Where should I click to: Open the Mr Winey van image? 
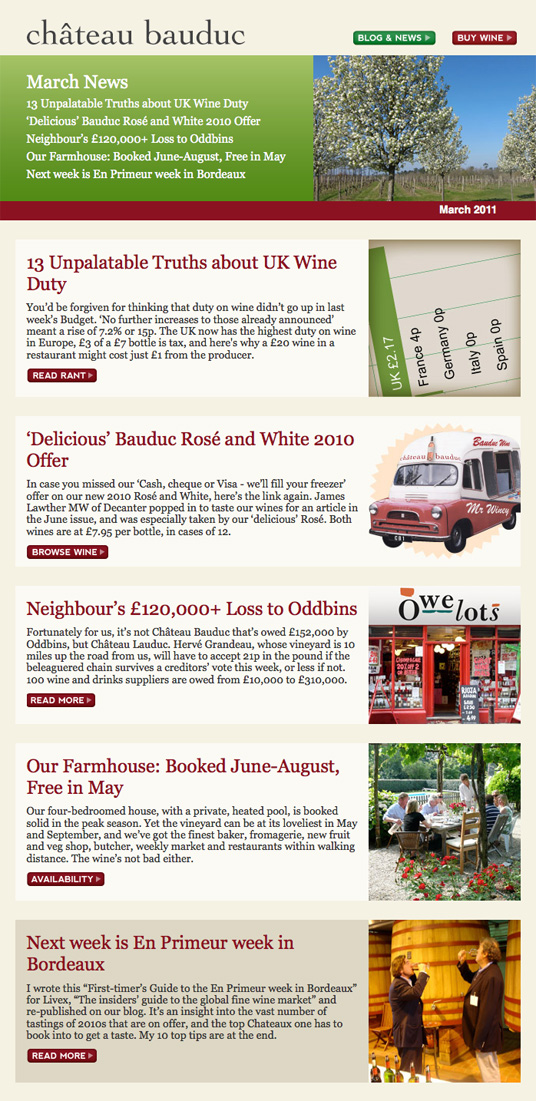click(445, 492)
